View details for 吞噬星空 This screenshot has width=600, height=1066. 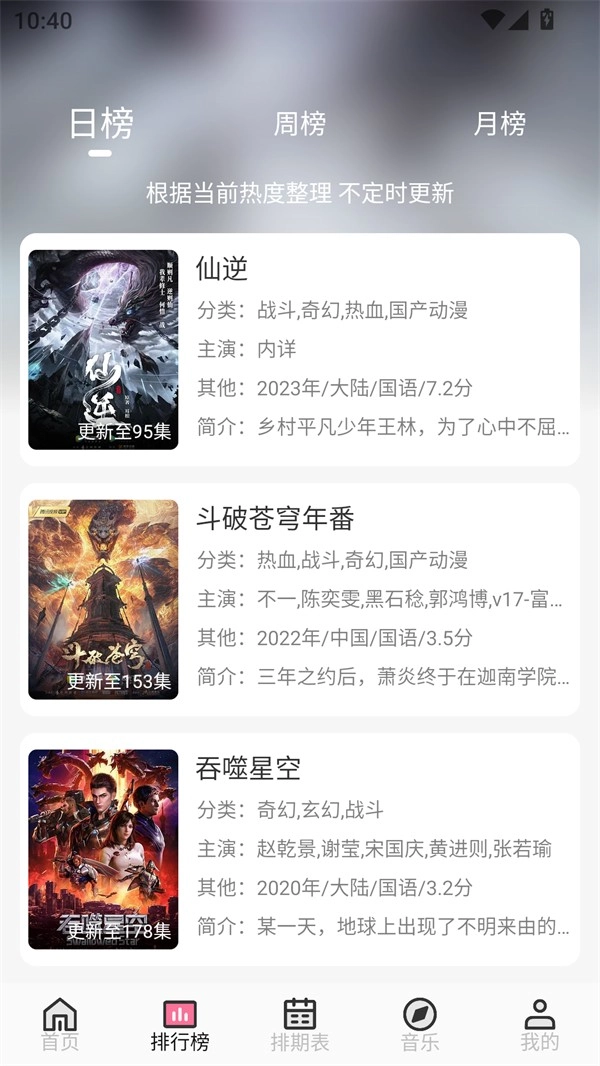tap(300, 849)
